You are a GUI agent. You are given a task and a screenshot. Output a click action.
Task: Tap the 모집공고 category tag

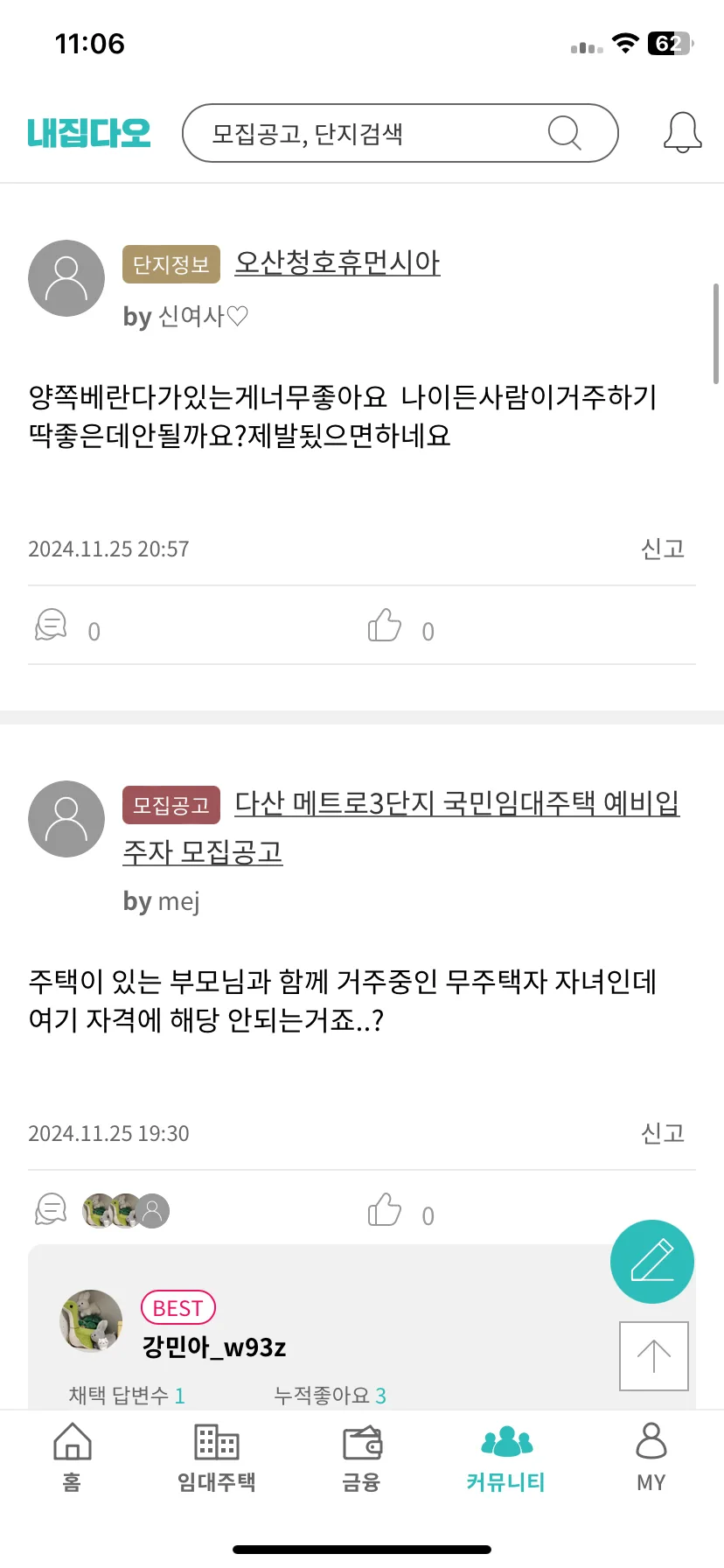[171, 804]
